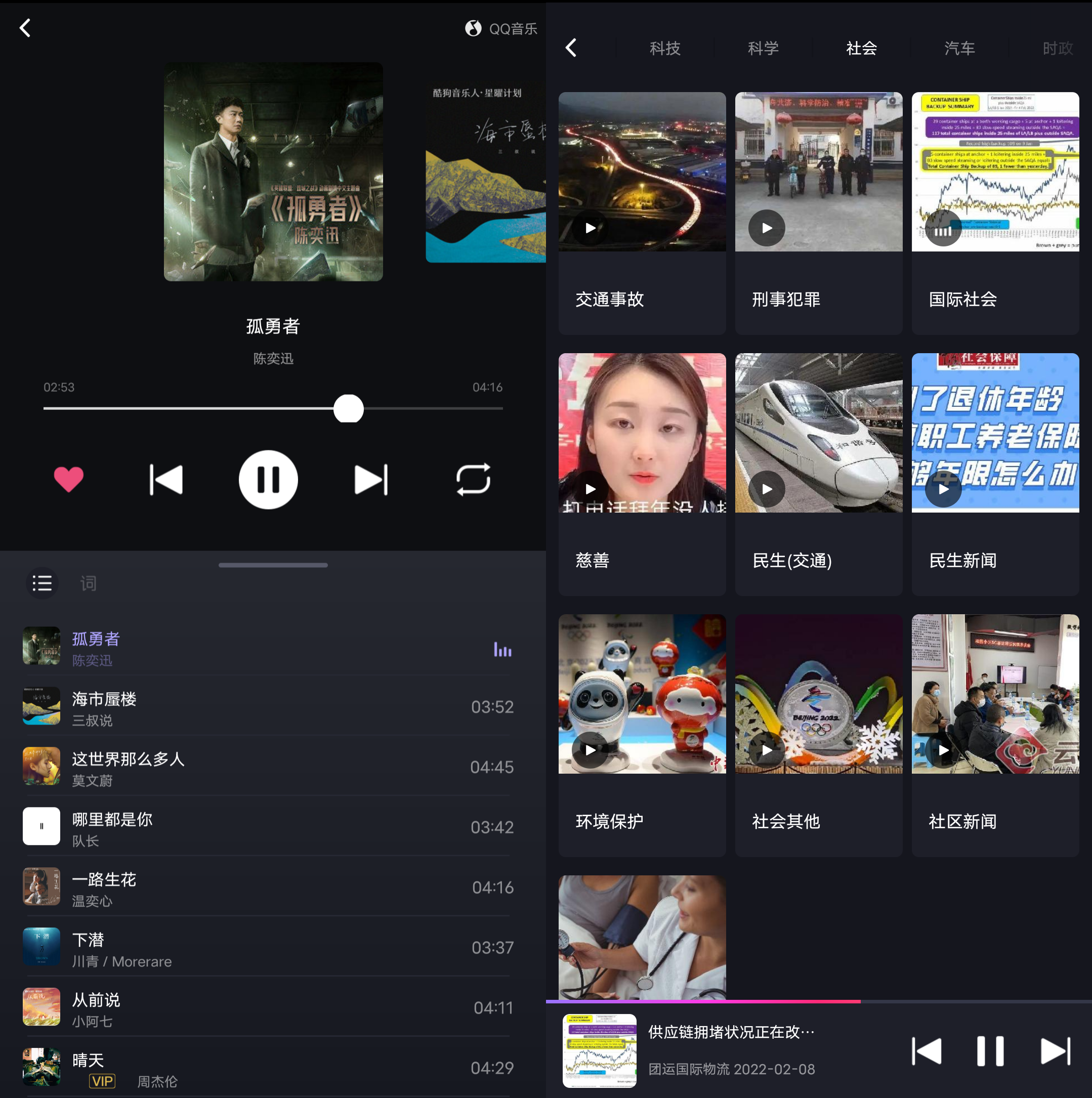Unlike 孤勇者 with the heart icon
This screenshot has width=1092, height=1098.
click(x=69, y=479)
